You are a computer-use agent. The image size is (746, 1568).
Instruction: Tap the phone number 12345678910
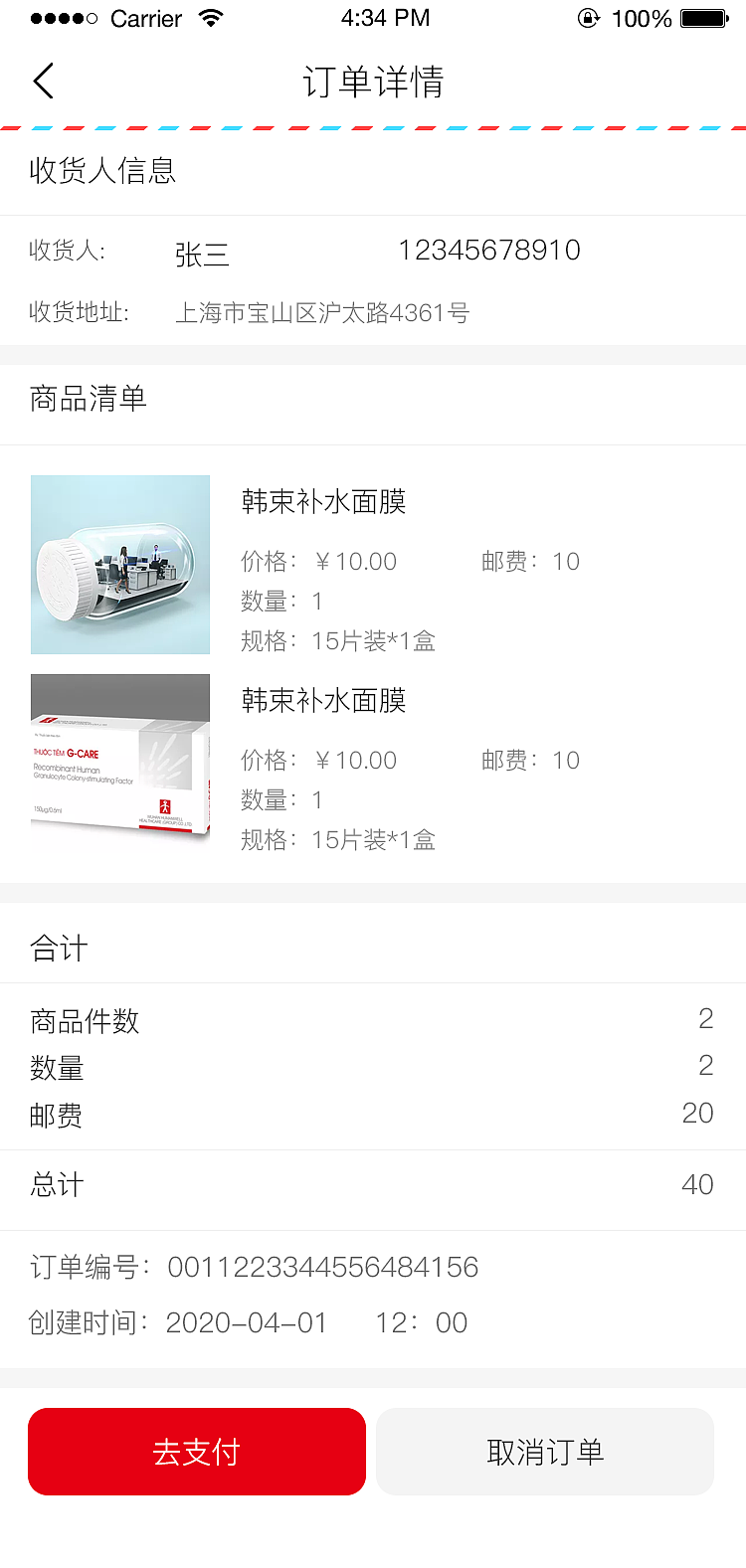(x=490, y=250)
